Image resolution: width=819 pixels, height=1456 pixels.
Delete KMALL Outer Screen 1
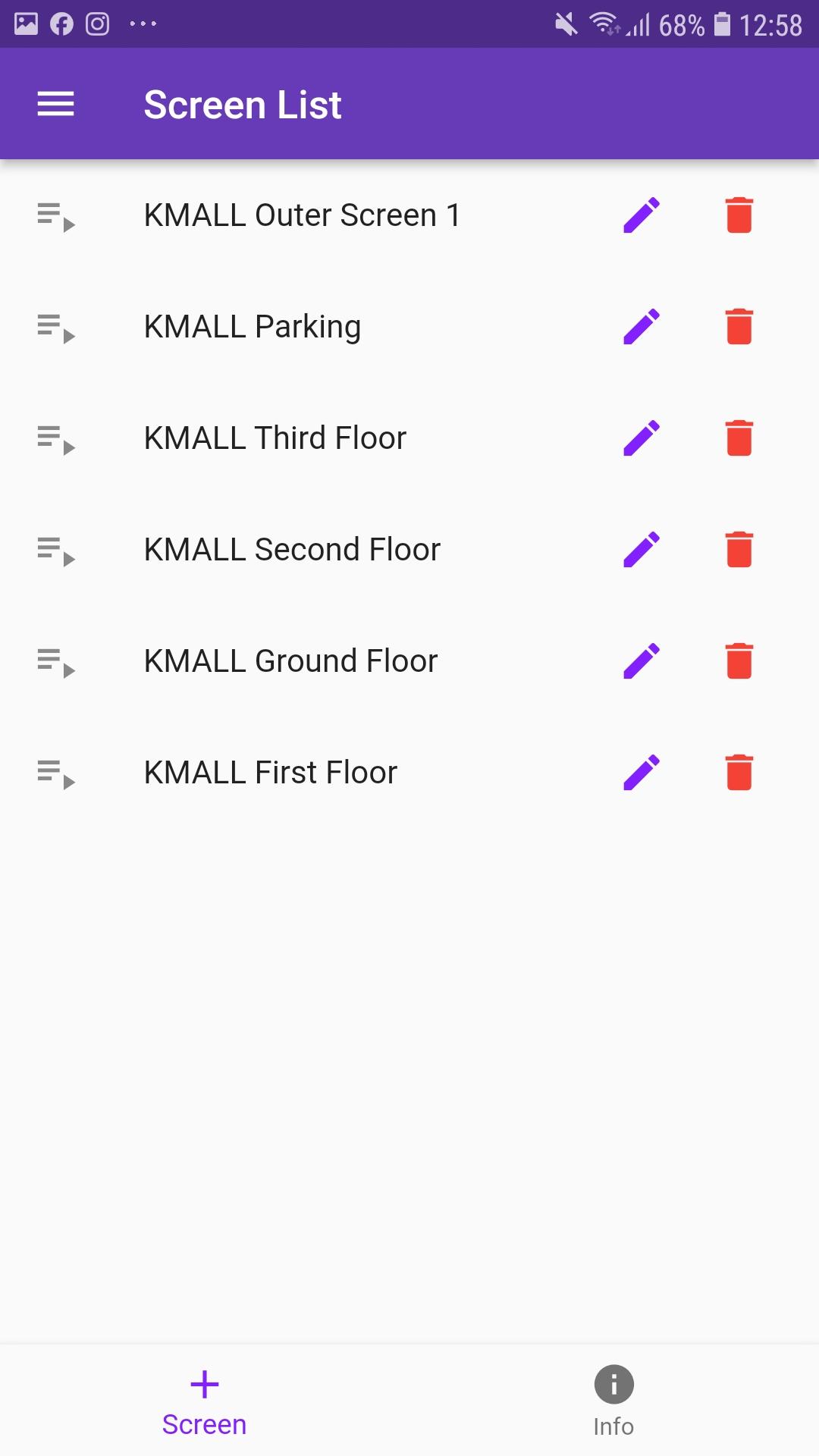click(739, 215)
